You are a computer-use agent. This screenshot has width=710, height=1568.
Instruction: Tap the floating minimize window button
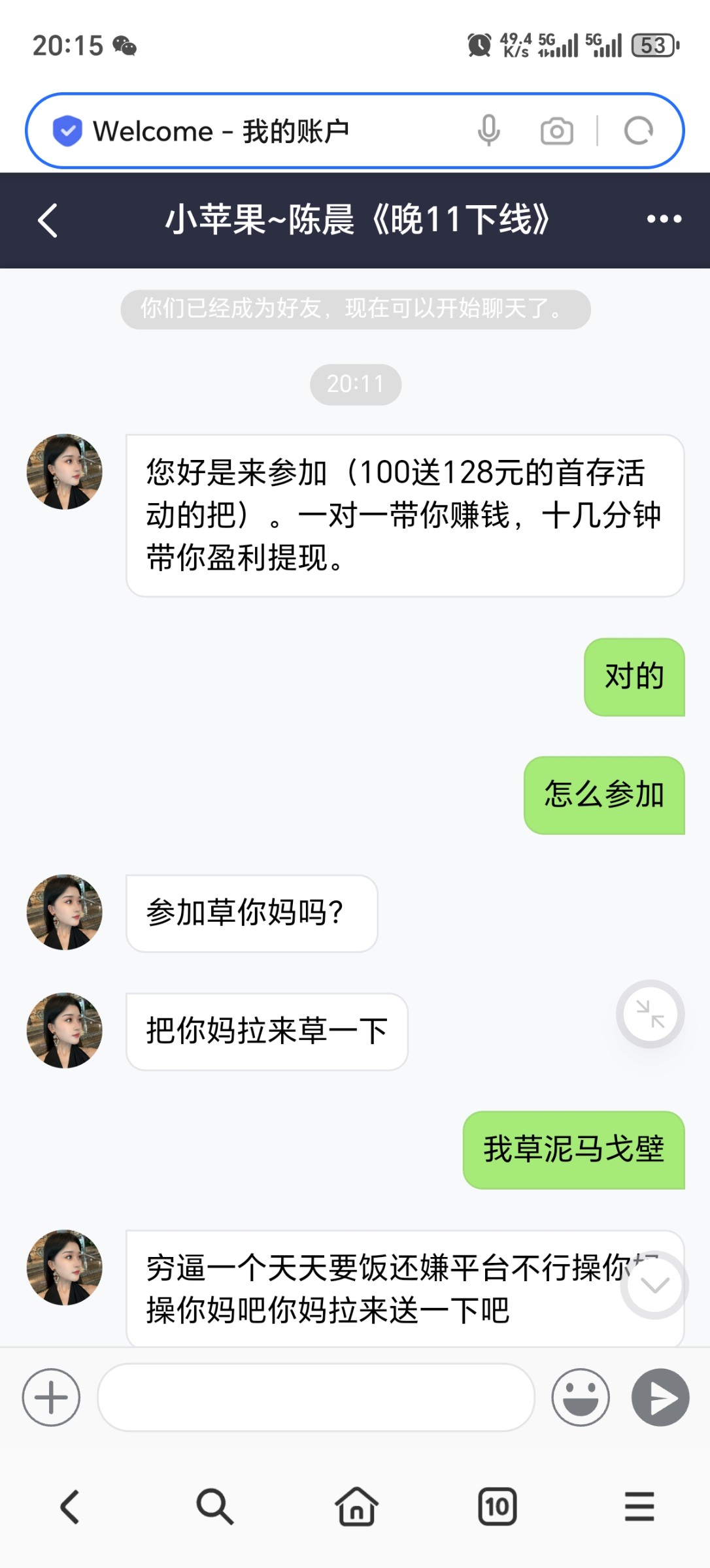tap(650, 1014)
